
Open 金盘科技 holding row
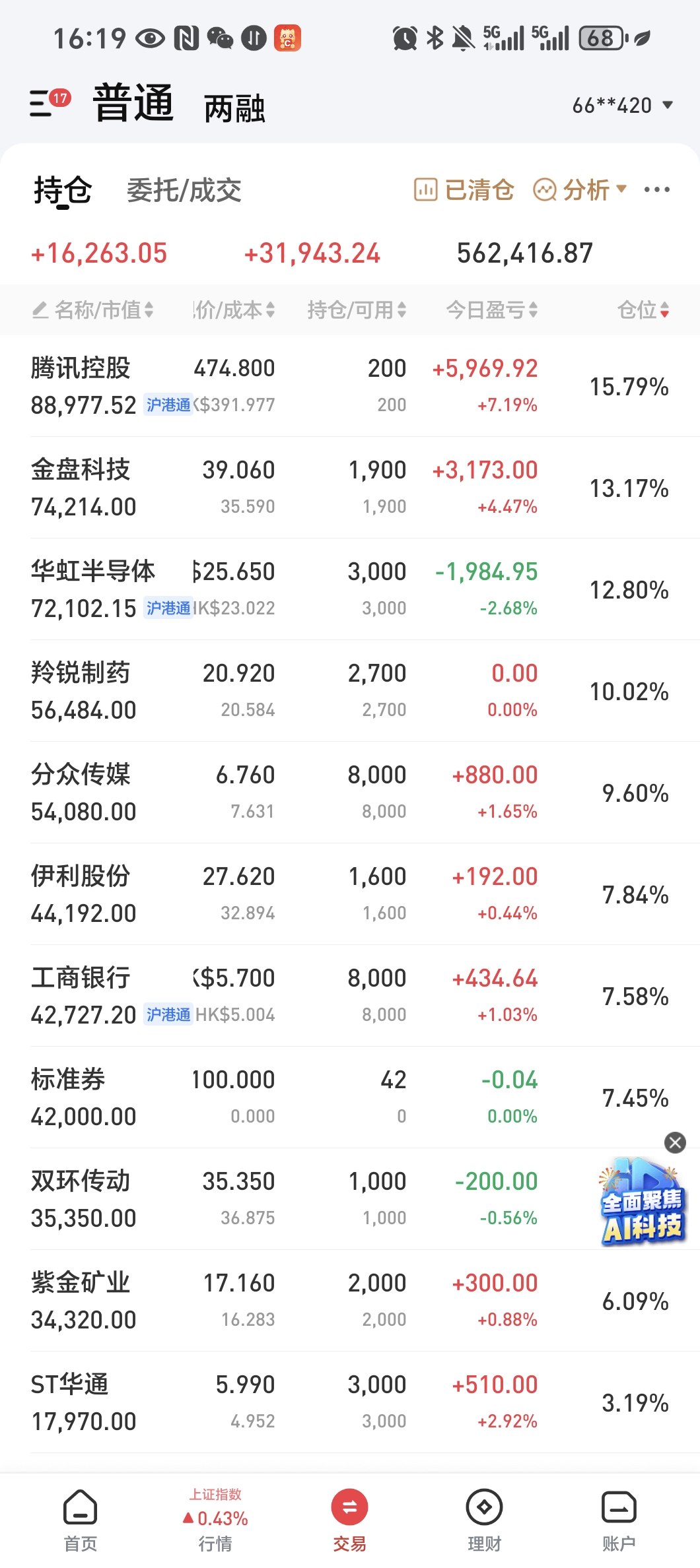[350, 488]
